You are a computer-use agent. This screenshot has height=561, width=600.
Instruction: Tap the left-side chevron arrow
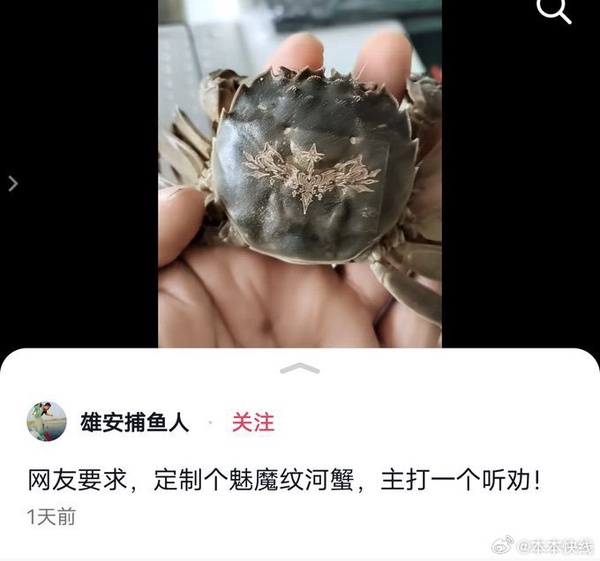[x=13, y=184]
